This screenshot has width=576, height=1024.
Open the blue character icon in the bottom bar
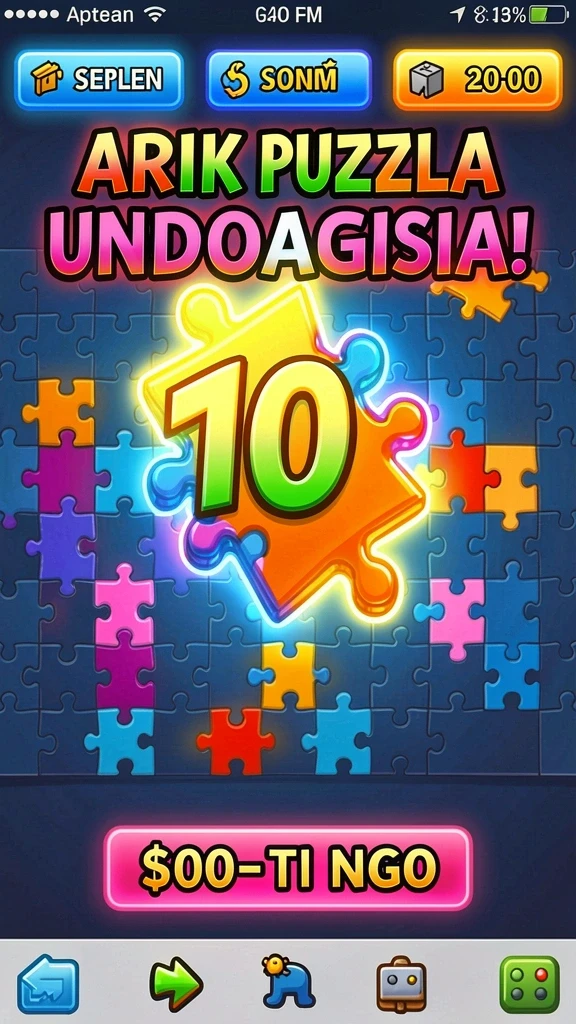pos(288,982)
